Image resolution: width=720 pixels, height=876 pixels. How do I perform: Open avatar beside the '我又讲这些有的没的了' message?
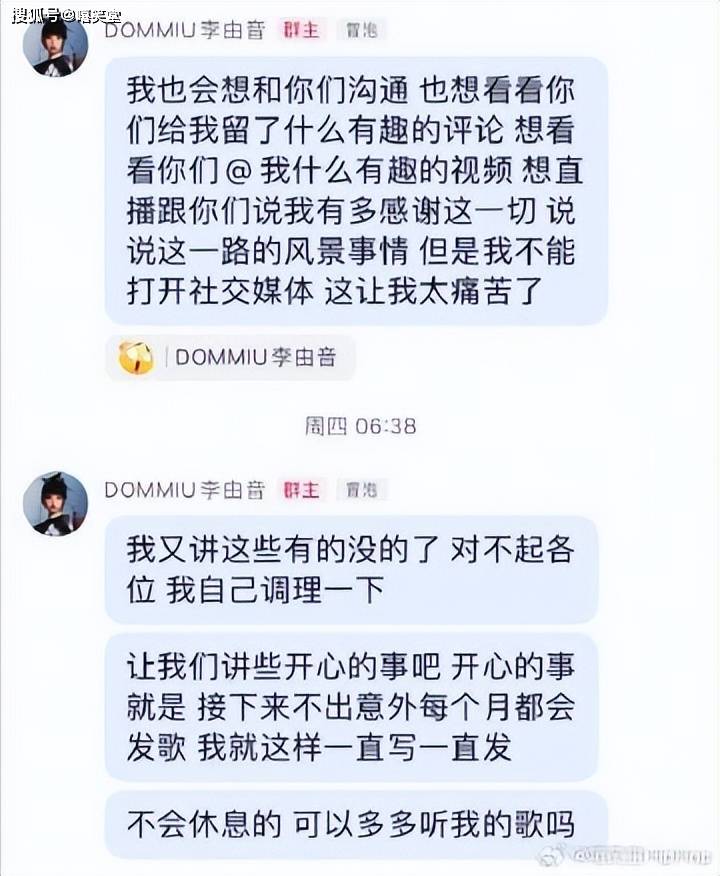56,503
